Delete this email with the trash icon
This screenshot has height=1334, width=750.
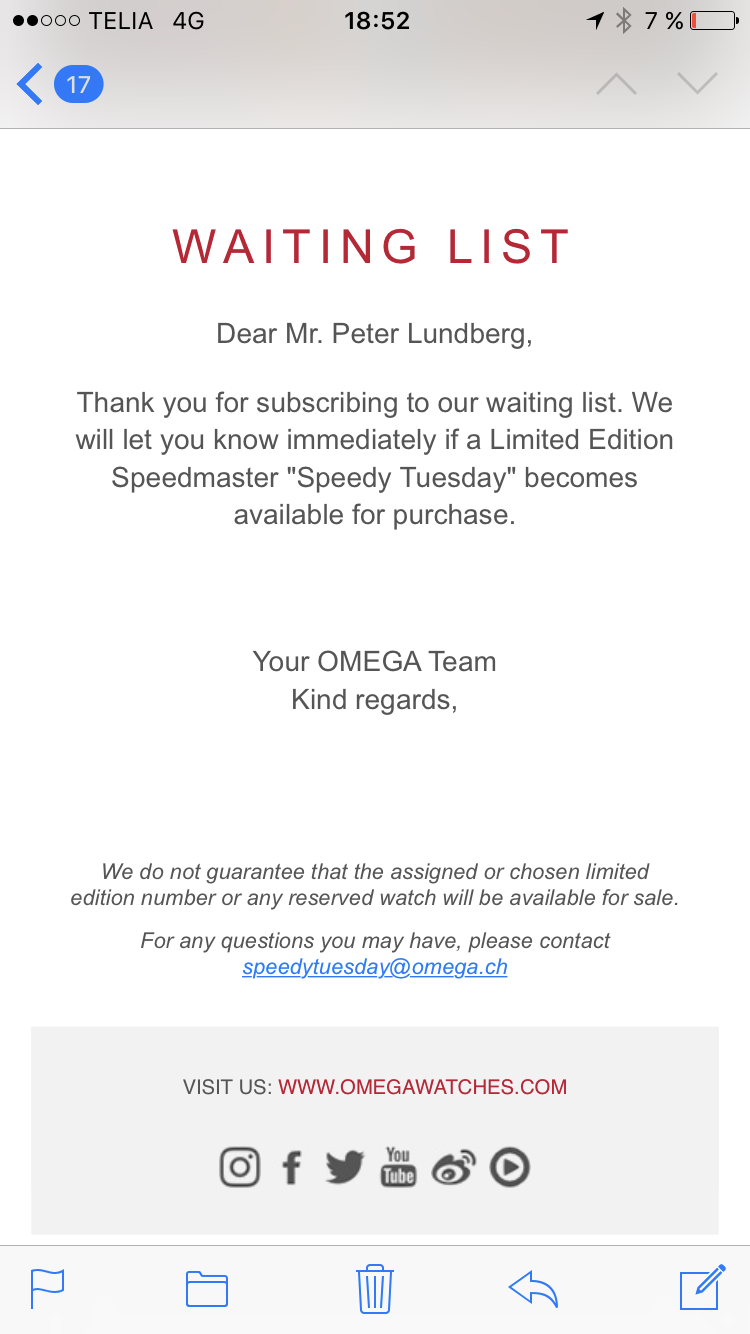click(x=374, y=1288)
